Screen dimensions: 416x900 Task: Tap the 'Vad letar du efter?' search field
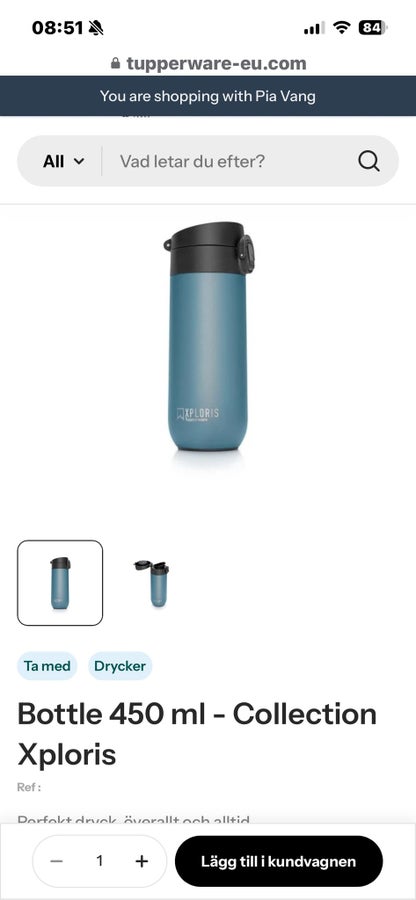coord(230,161)
